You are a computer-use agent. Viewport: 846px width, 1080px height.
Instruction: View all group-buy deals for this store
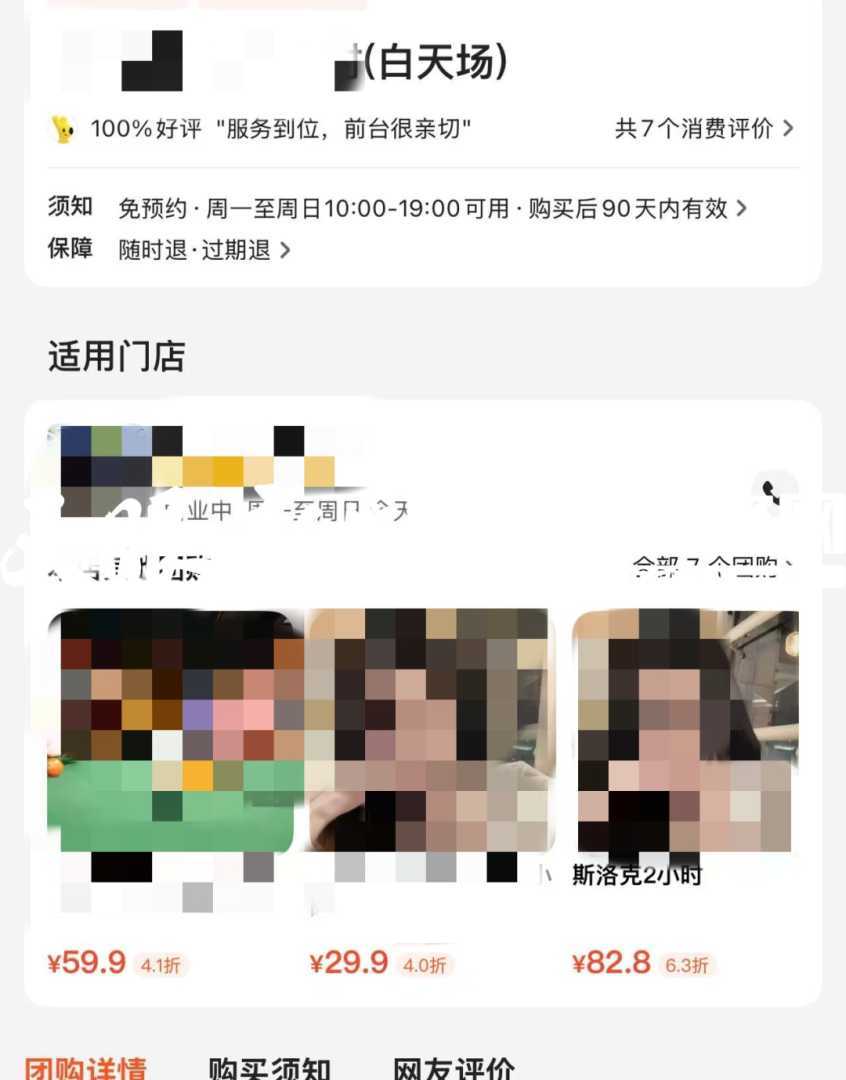coord(712,568)
